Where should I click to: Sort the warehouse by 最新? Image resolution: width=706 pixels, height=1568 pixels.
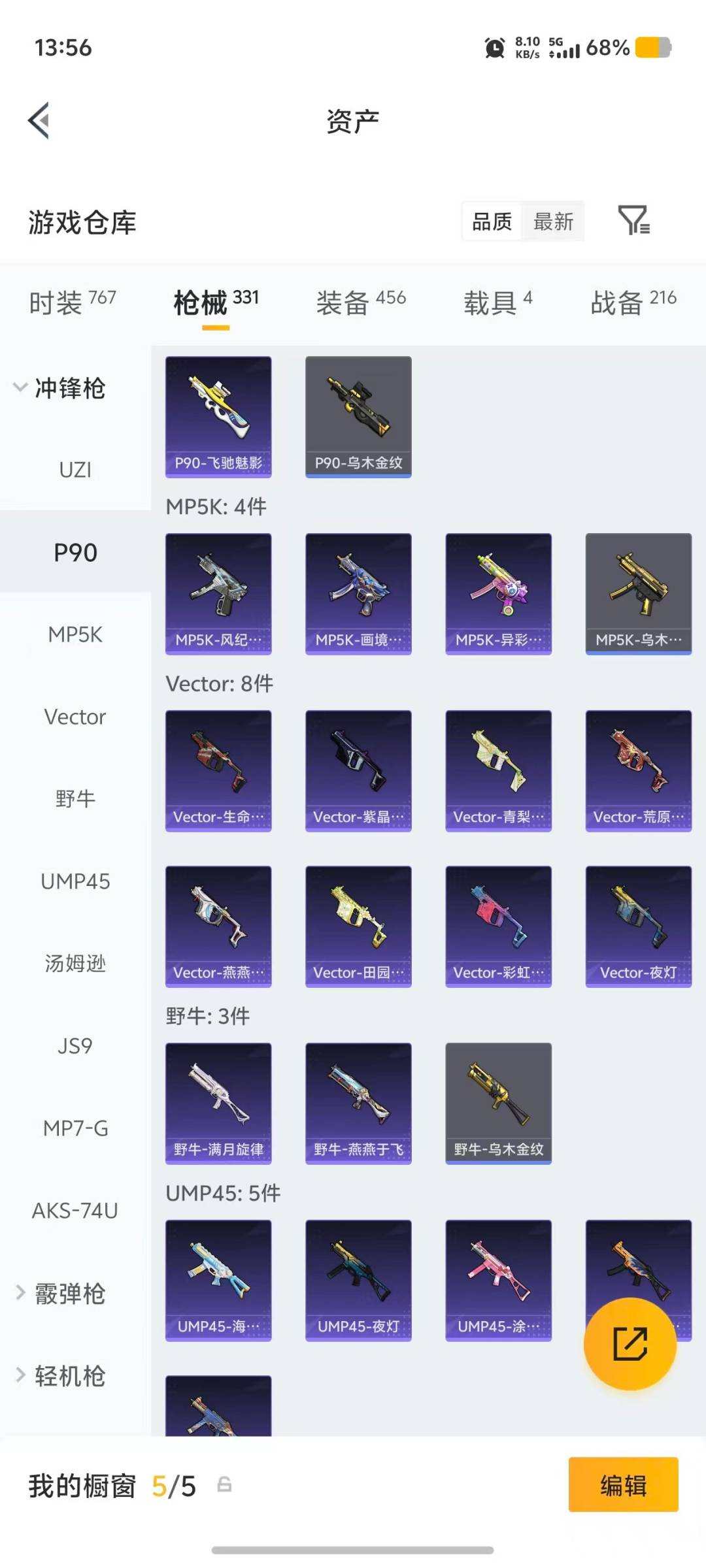553,221
